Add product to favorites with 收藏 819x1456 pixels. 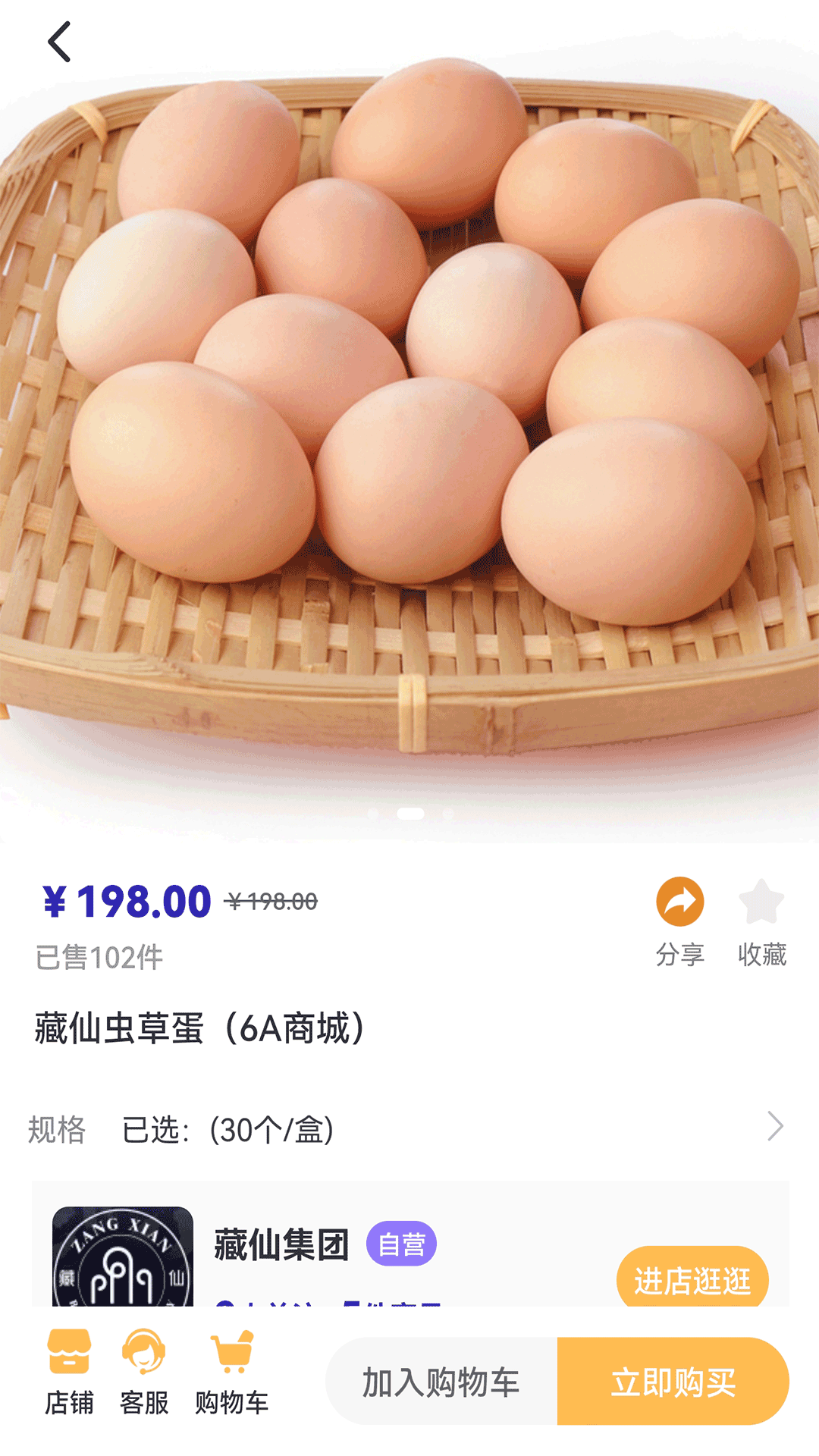761,921
